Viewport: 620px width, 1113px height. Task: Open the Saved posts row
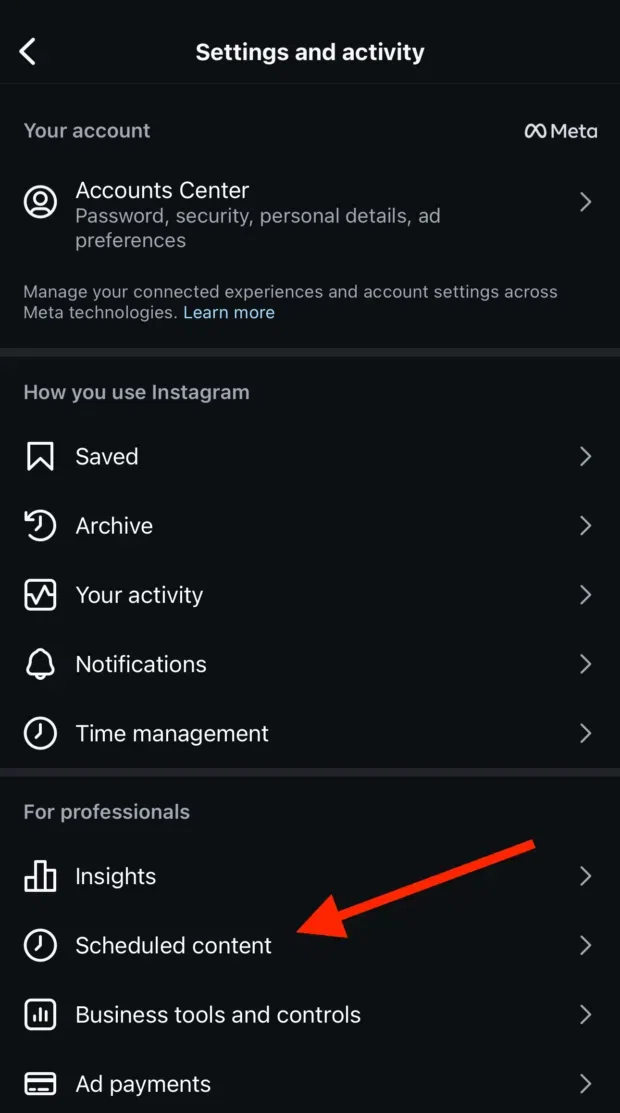click(x=107, y=457)
